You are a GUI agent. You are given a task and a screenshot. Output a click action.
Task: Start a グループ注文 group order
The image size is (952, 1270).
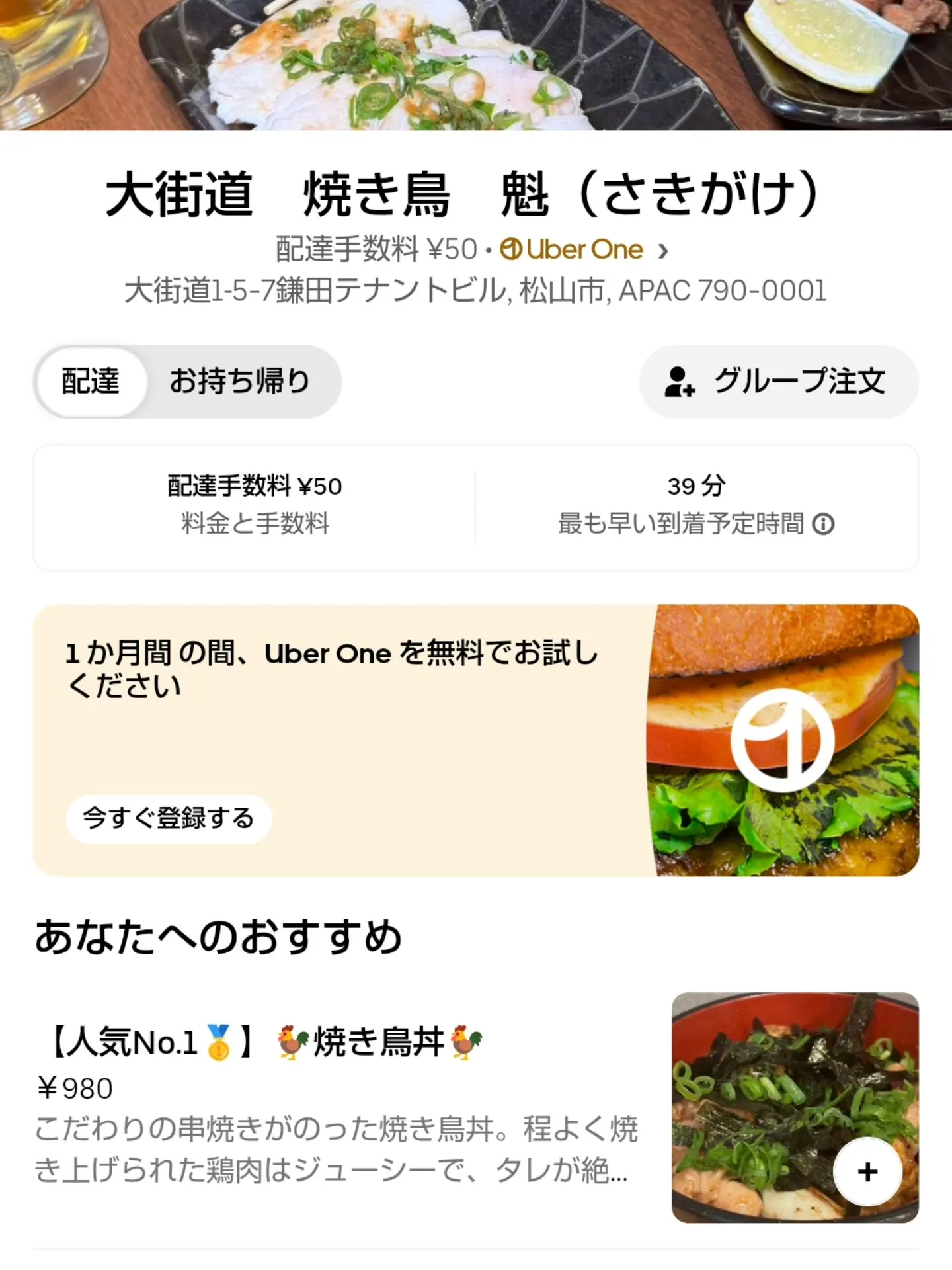pyautogui.click(x=778, y=382)
